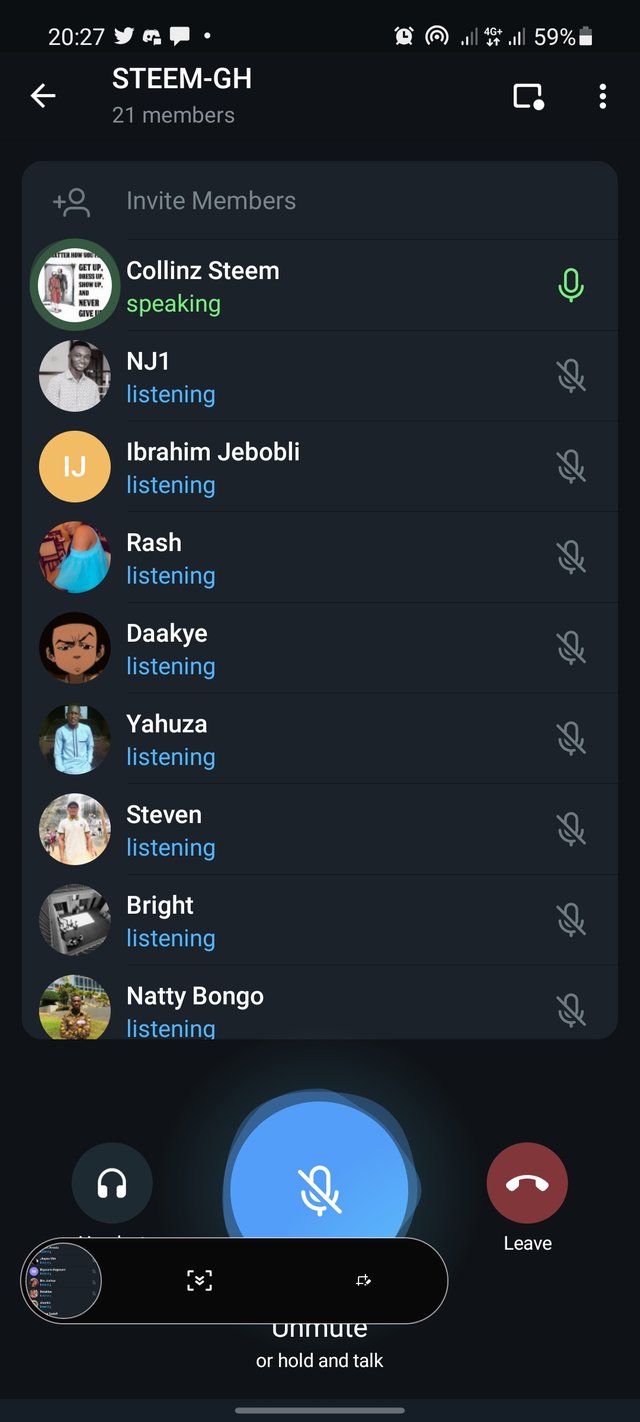640x1422 pixels.
Task: Go back from the voice chat
Action: click(43, 96)
